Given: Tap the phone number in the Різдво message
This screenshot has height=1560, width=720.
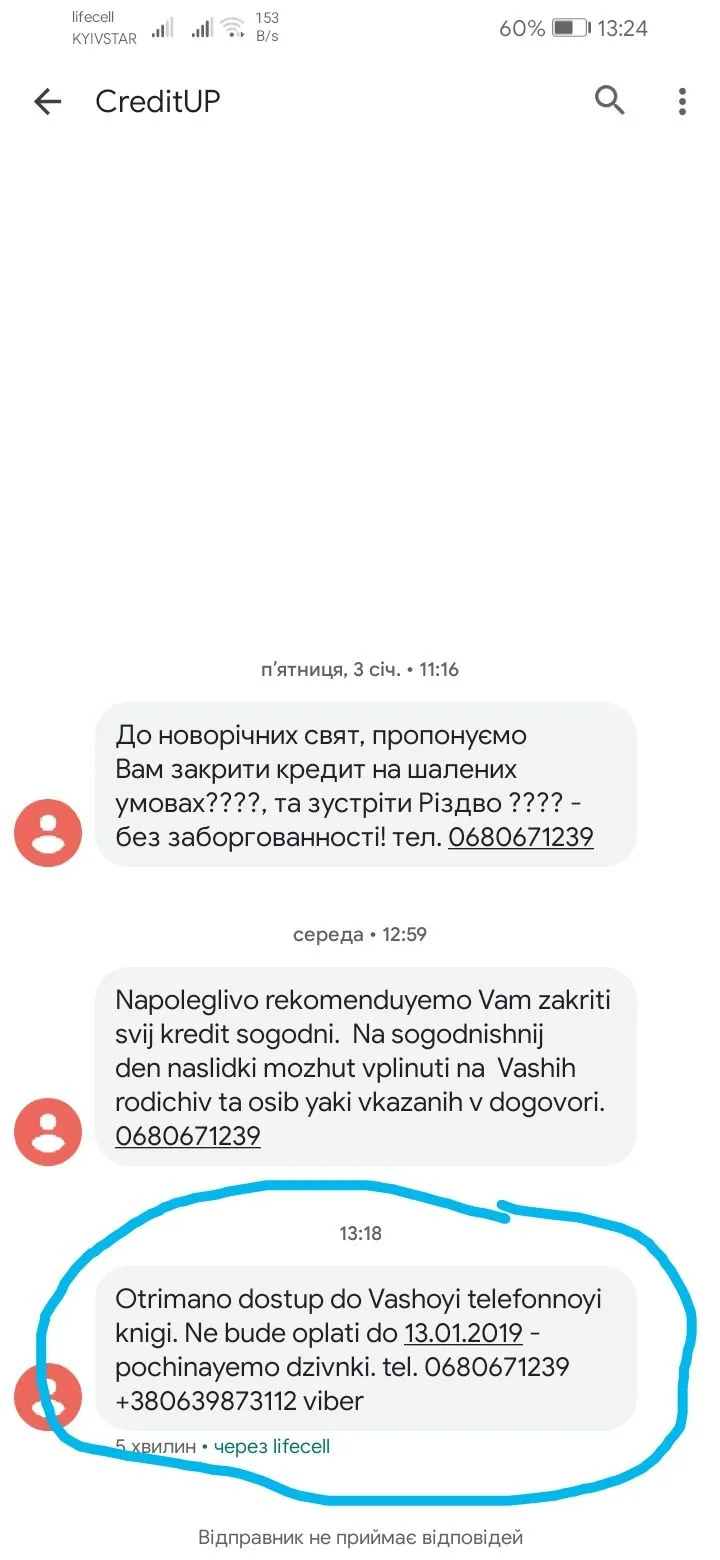Looking at the screenshot, I should 520,837.
